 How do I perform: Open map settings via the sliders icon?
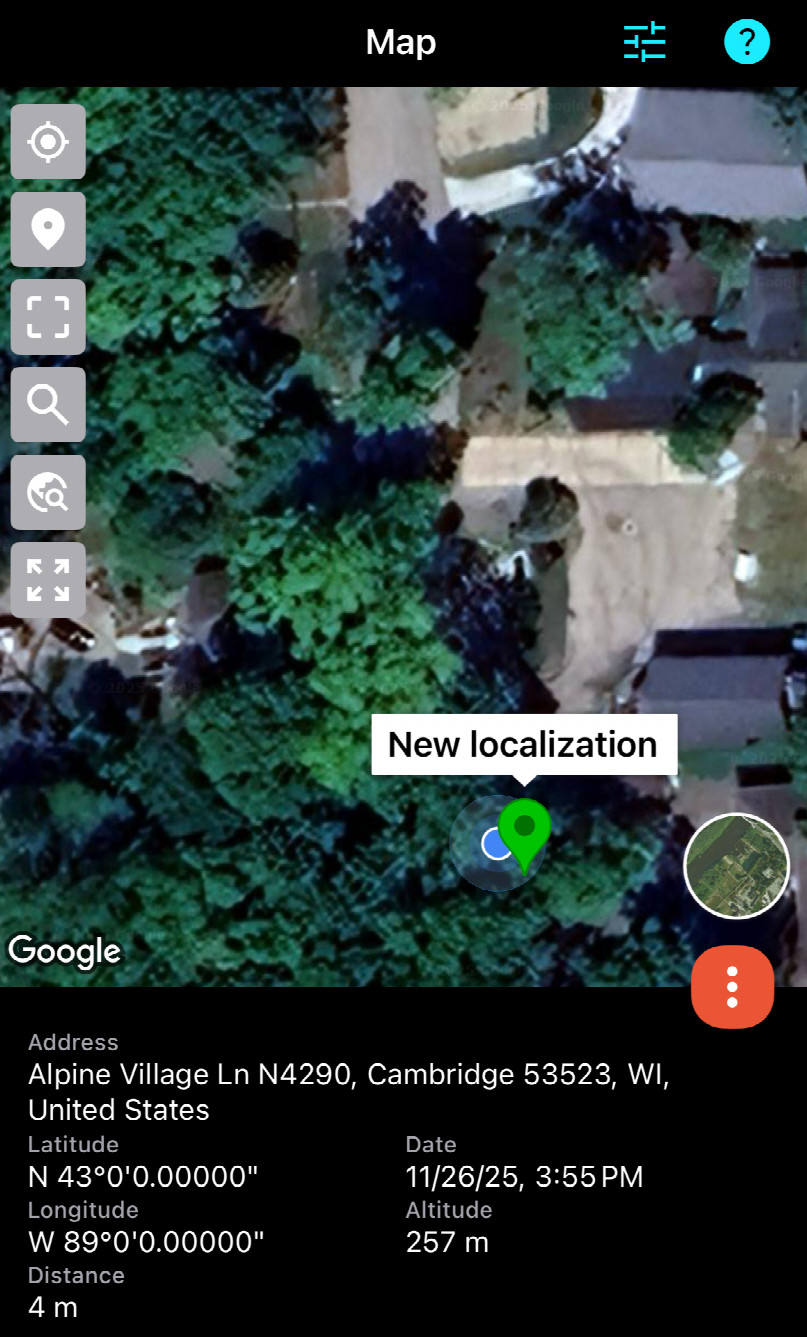point(646,42)
